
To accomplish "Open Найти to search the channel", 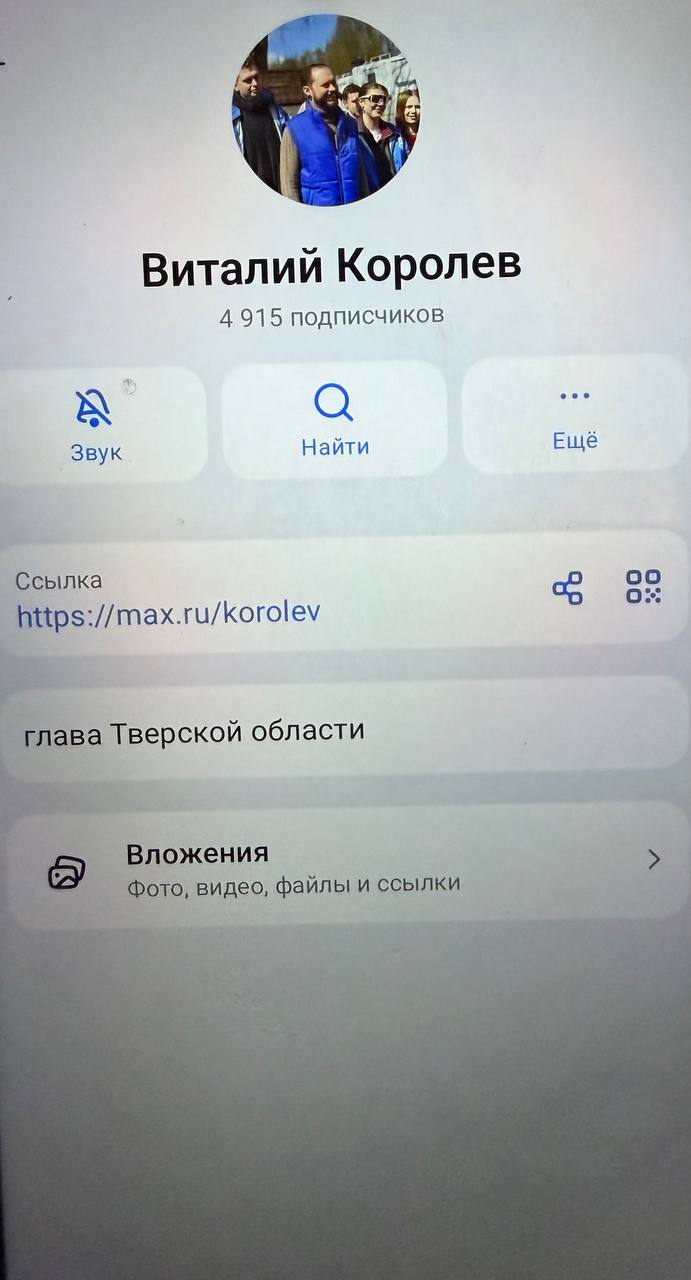I will coord(334,420).
